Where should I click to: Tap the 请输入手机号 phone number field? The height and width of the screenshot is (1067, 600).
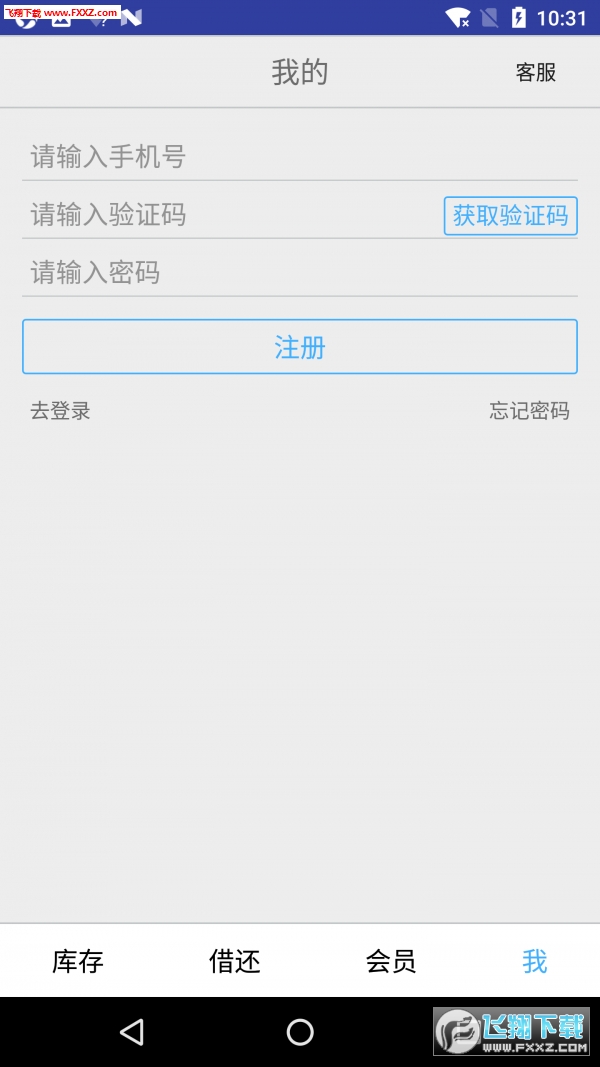point(299,157)
